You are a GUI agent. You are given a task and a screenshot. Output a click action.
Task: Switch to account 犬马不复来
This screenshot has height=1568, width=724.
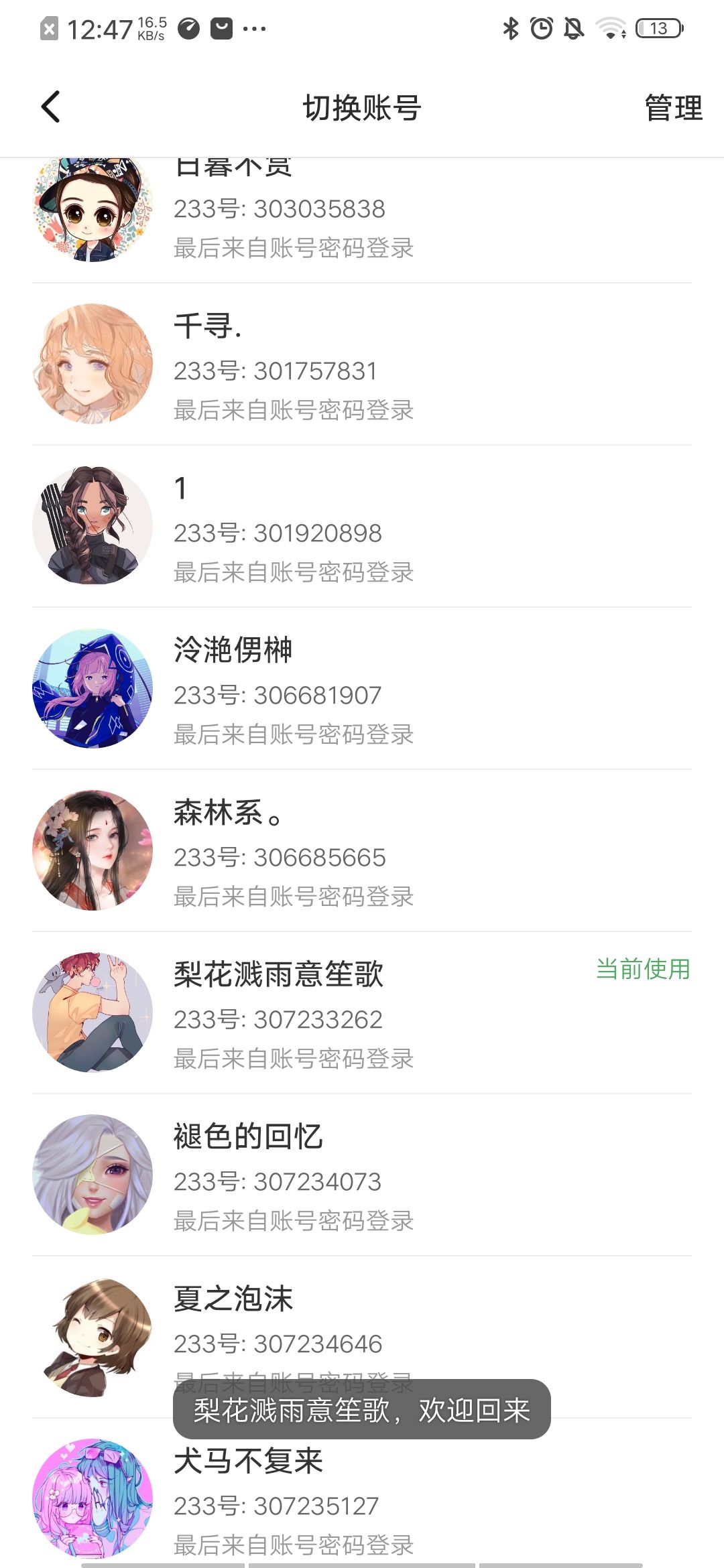tap(362, 1493)
